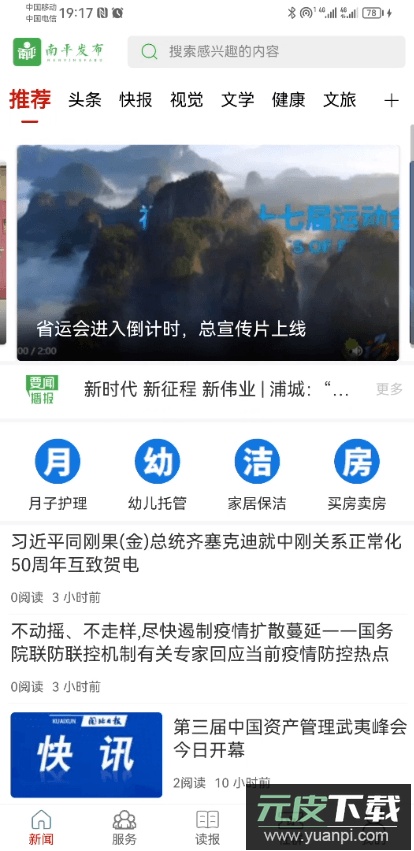This screenshot has height=851, width=414.
Task: Open 幼儿托管 service
Action: (x=157, y=475)
